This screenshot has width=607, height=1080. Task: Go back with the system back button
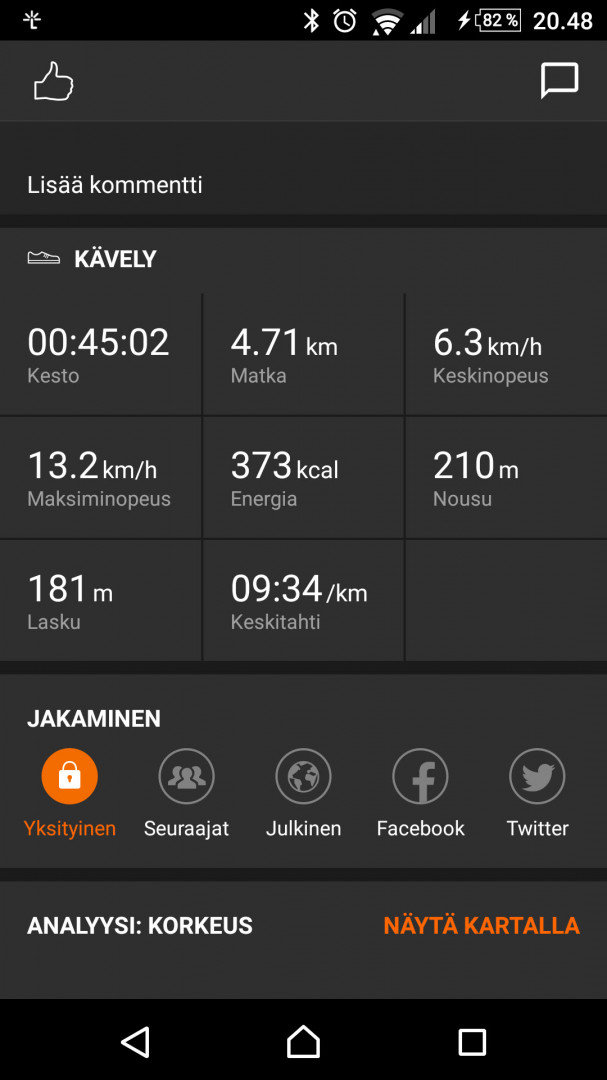coord(135,1041)
